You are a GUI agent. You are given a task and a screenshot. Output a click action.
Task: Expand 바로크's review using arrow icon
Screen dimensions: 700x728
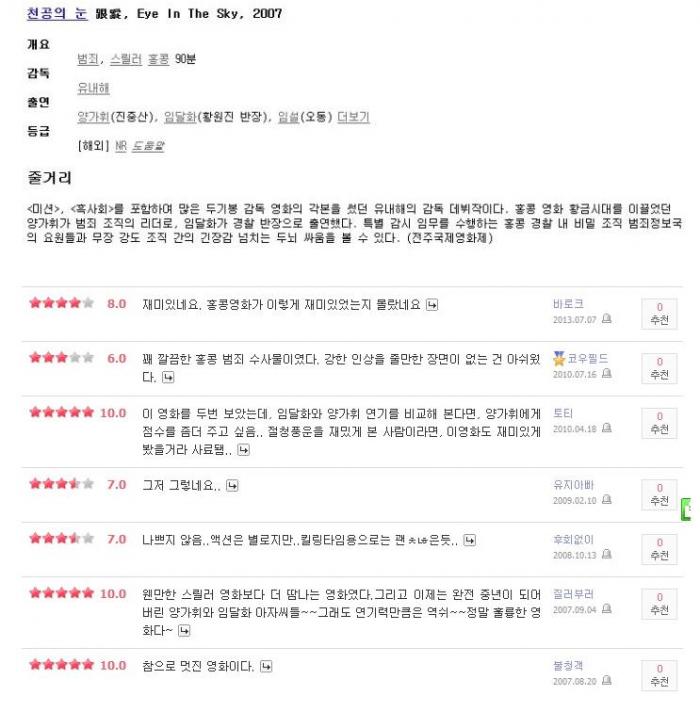(432, 305)
